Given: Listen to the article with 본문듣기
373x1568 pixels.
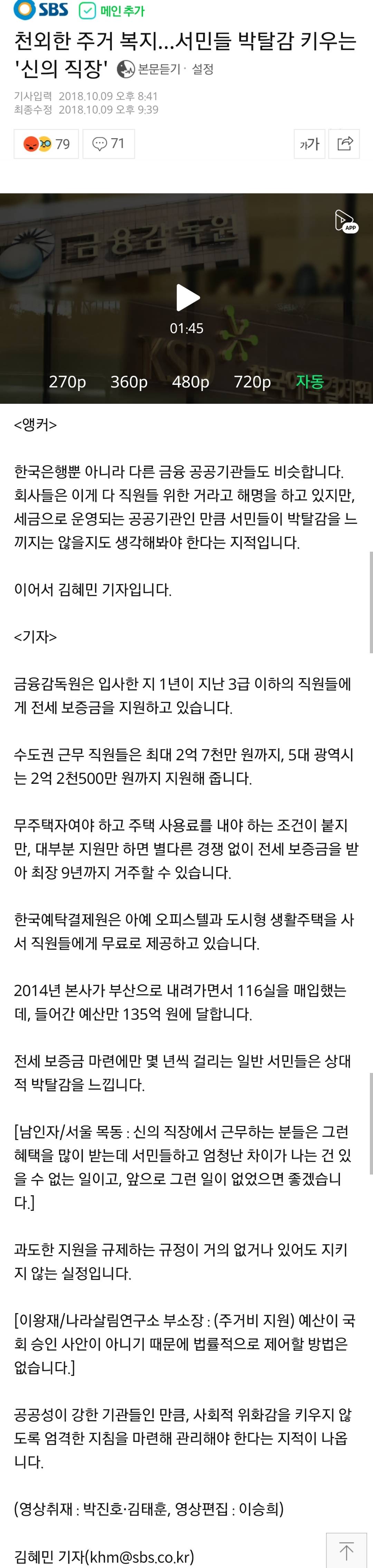Looking at the screenshot, I should click(149, 69).
